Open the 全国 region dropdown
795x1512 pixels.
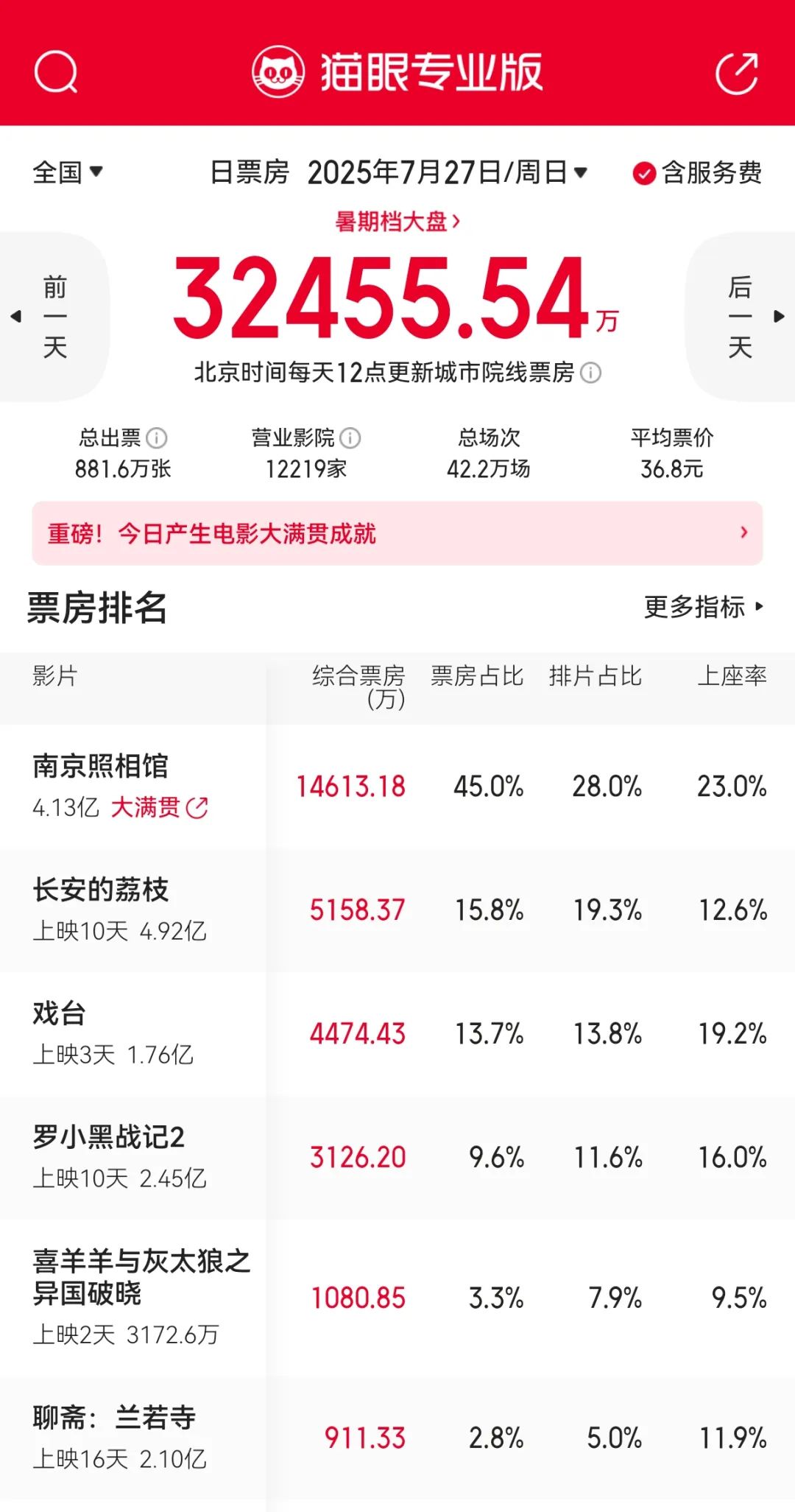(67, 172)
